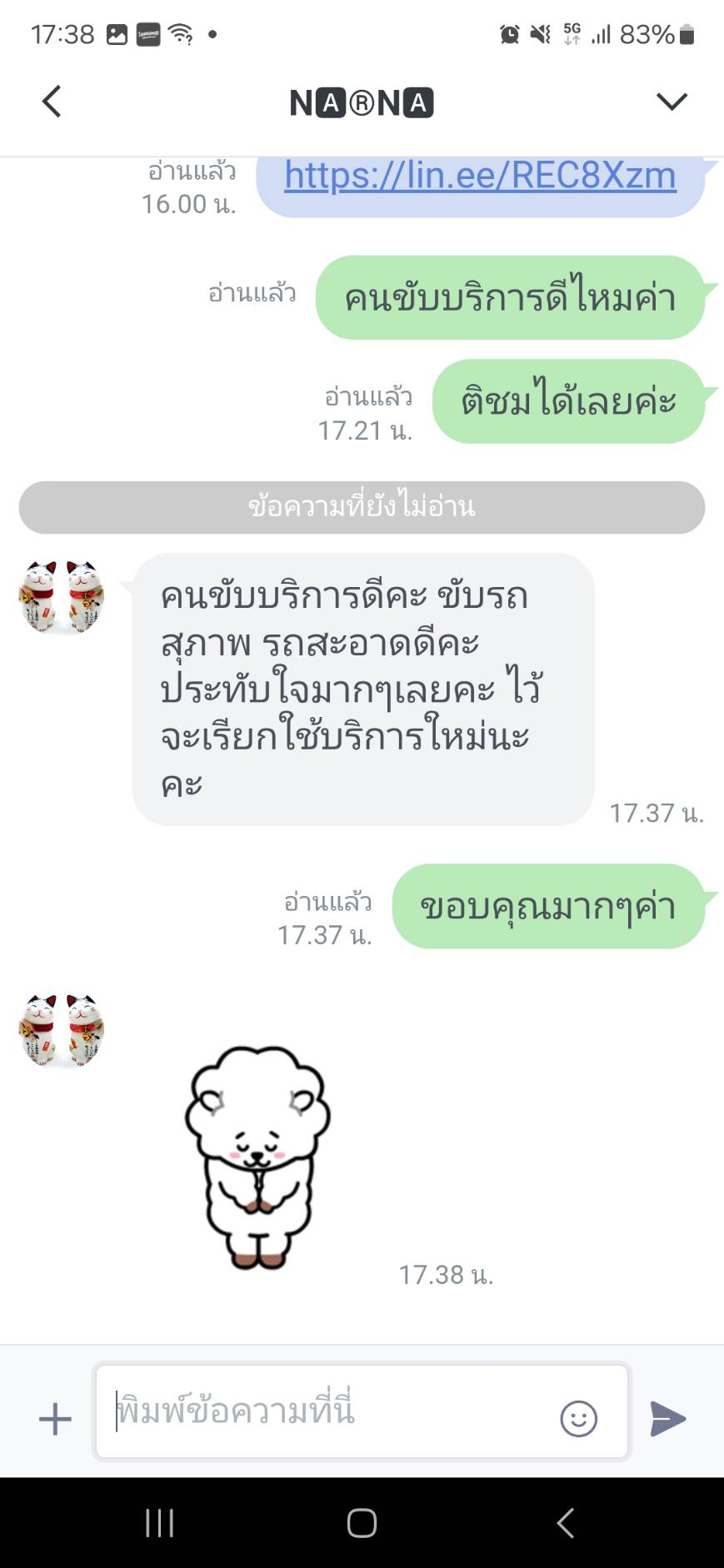The height and width of the screenshot is (1568, 724).
Task: Tap the bowing sheep sticker
Action: click(257, 1156)
